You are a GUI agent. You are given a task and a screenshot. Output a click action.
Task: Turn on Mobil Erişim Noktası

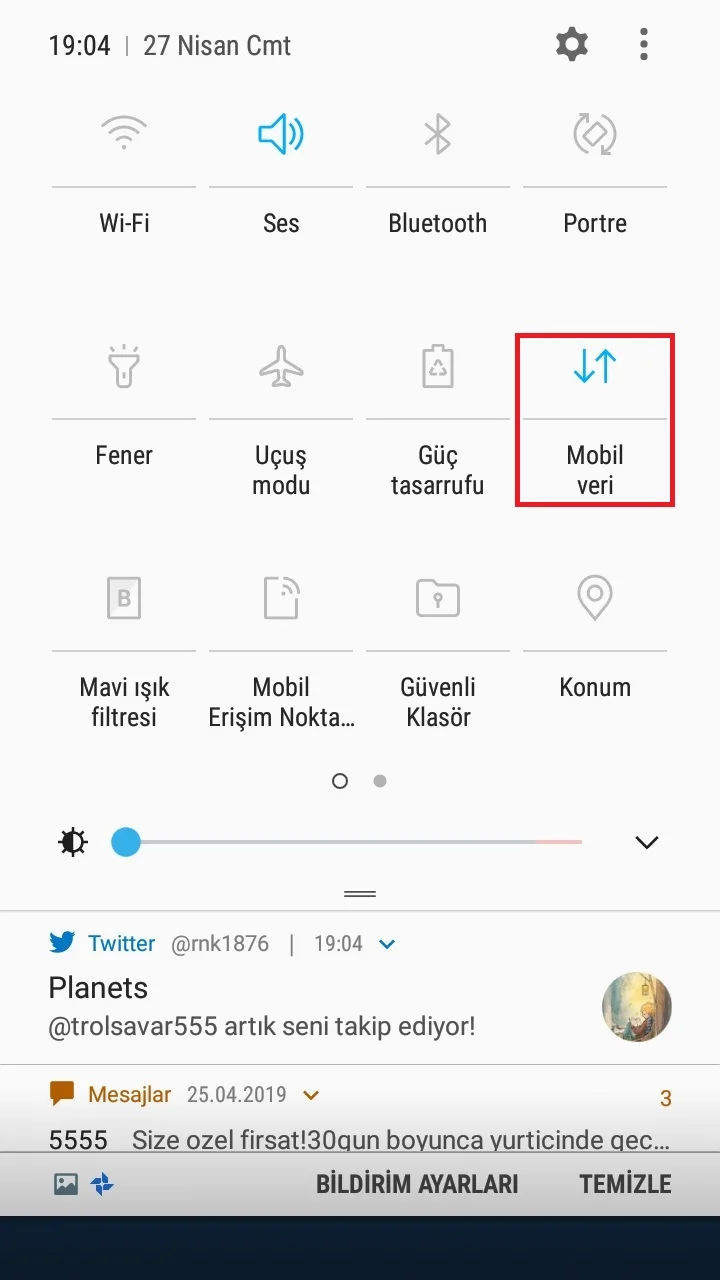[281, 598]
